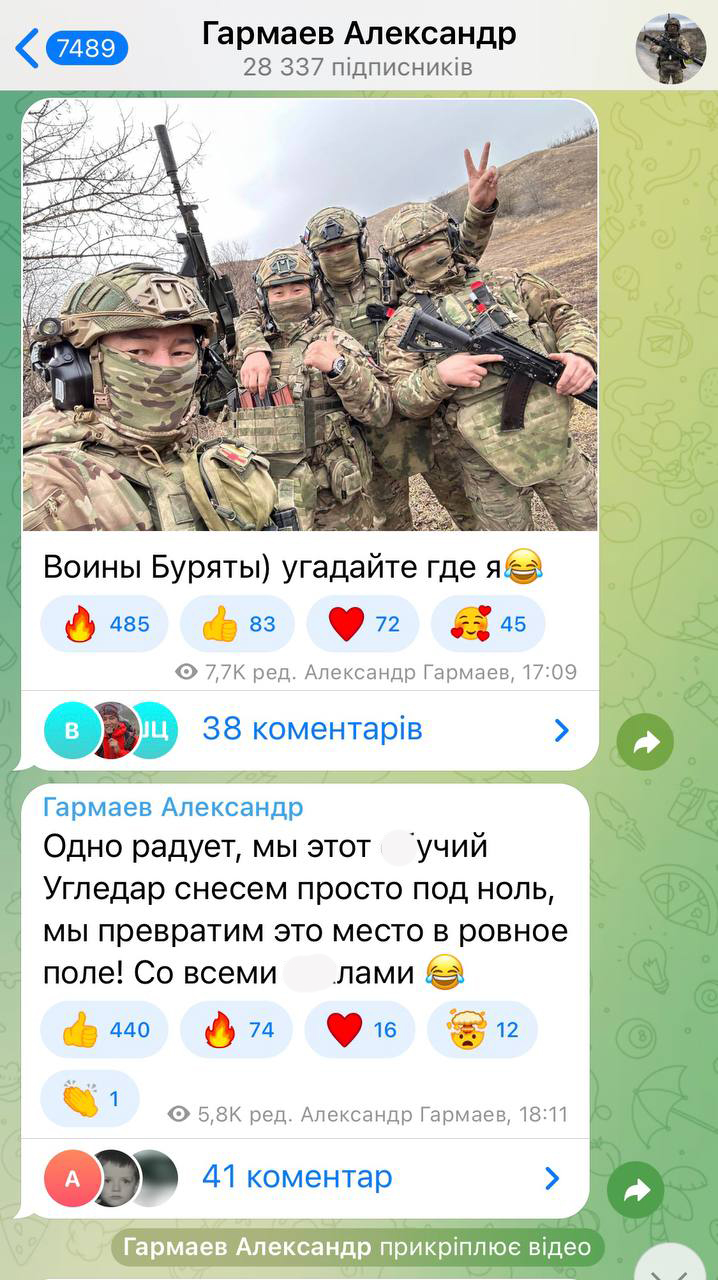Add thumbs-up reaction with 440 on Угледар post
The image size is (718, 1280).
105,1029
